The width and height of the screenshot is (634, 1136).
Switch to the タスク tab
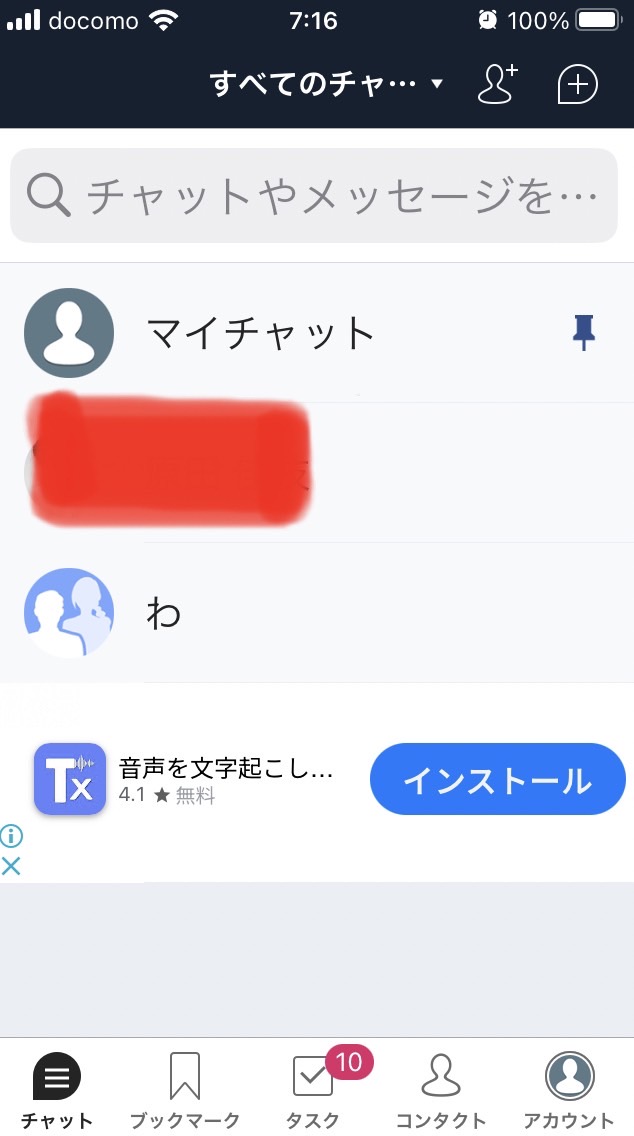click(313, 1089)
